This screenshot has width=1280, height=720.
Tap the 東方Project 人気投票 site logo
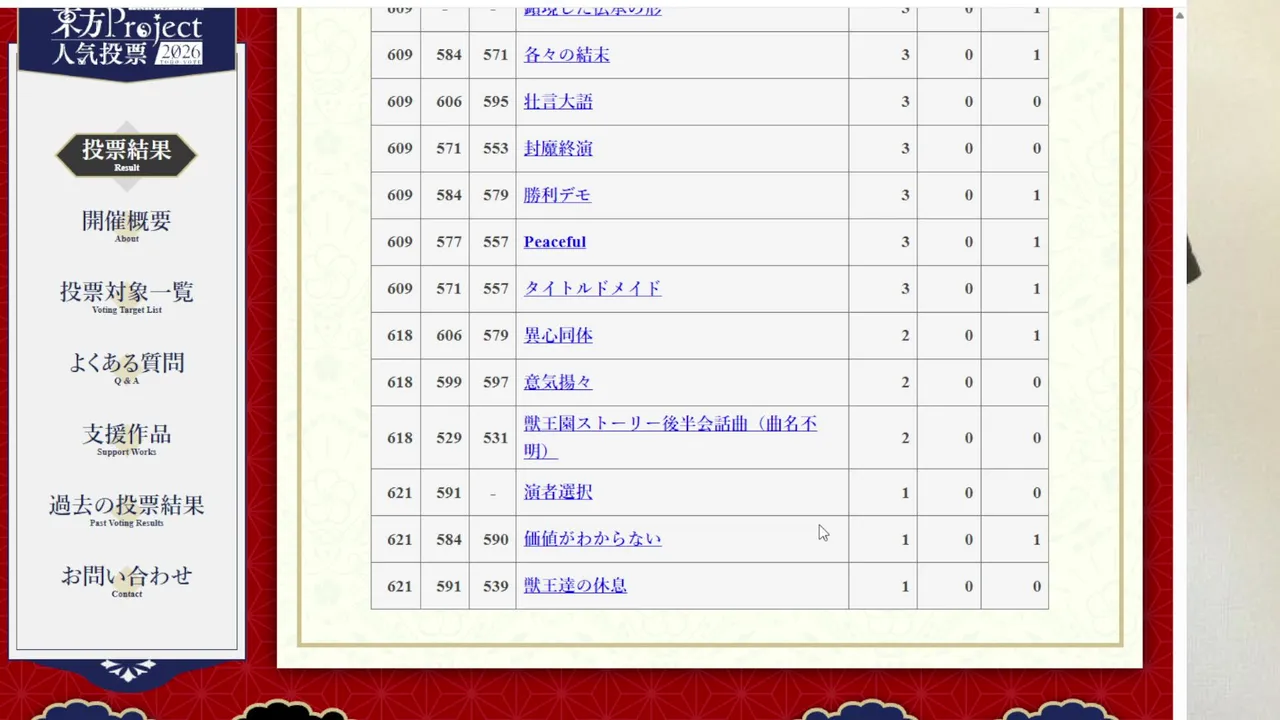126,40
